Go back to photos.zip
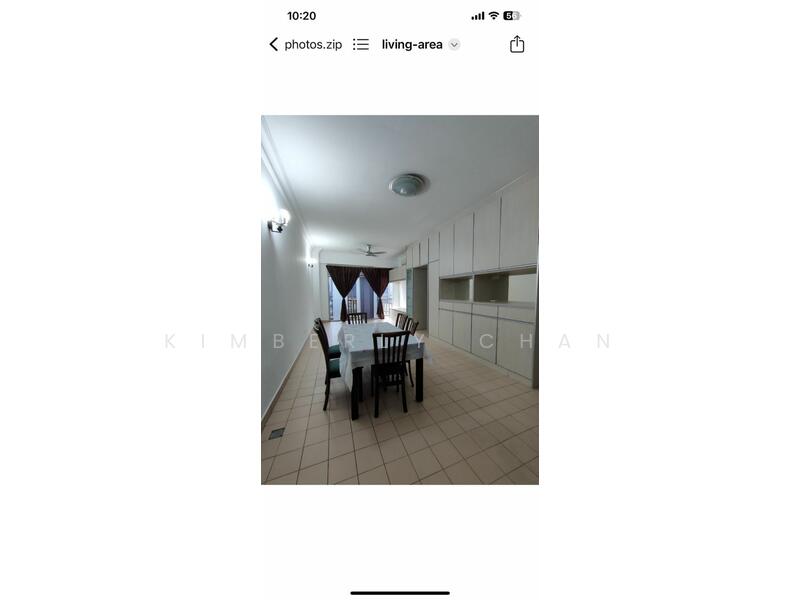Screen dimensions: 800x600 point(304,44)
